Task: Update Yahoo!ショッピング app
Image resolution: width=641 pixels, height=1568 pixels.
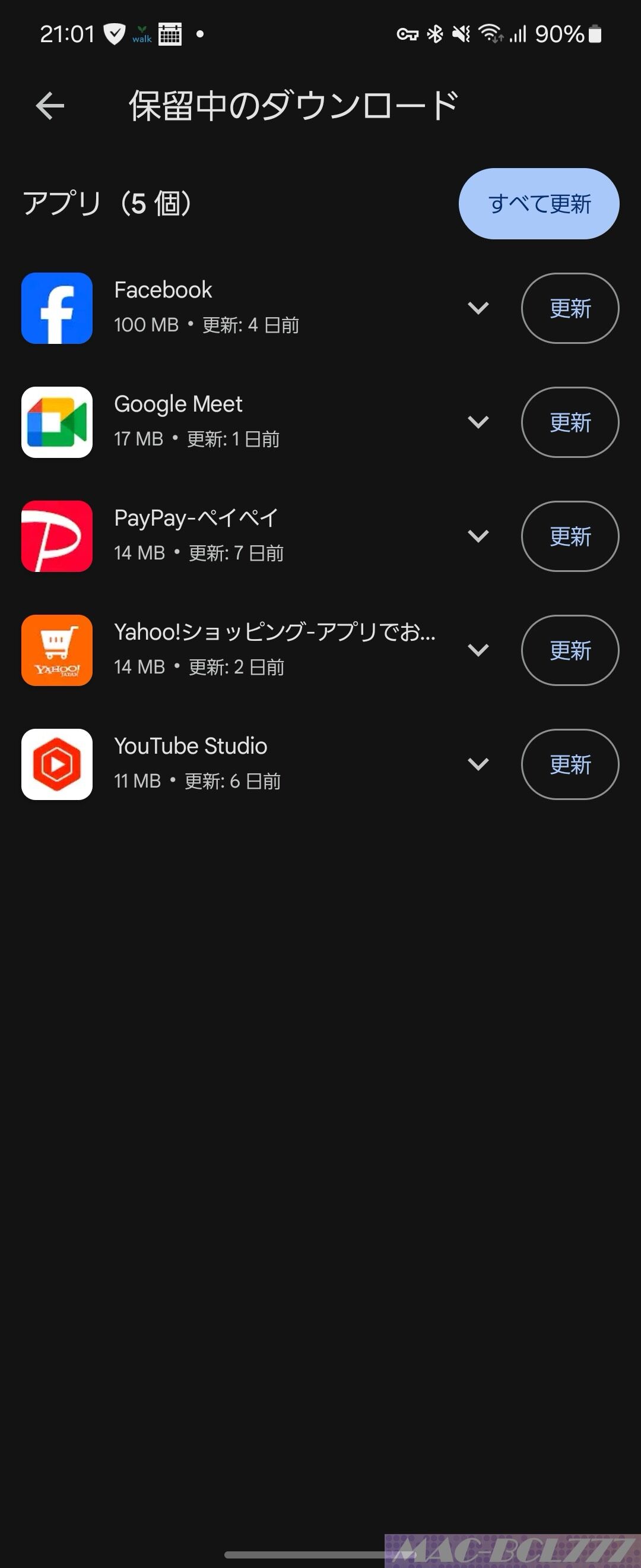Action: click(x=570, y=650)
